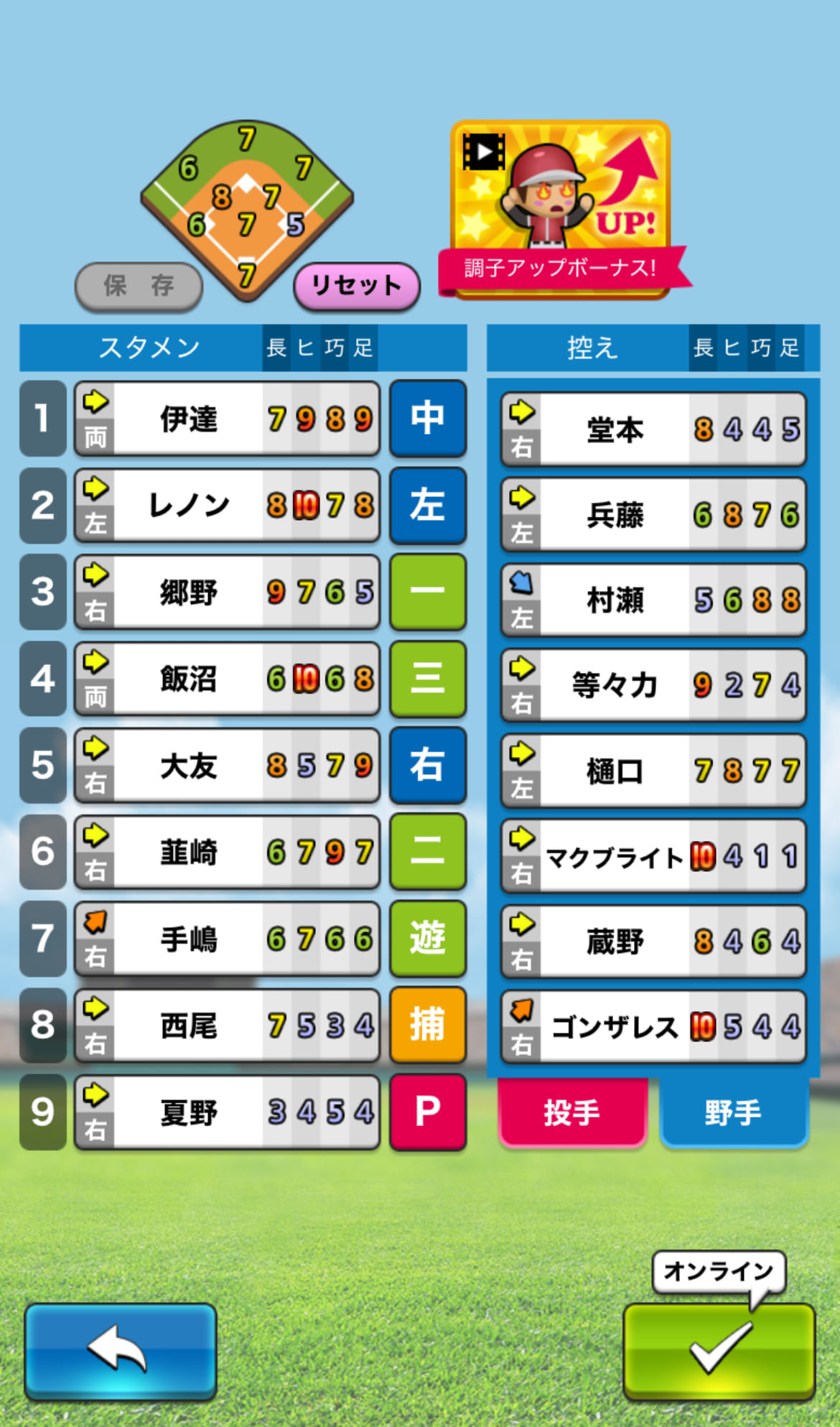840x1427 pixels.
Task: Tap the リセット reset button
Action: pyautogui.click(x=357, y=286)
